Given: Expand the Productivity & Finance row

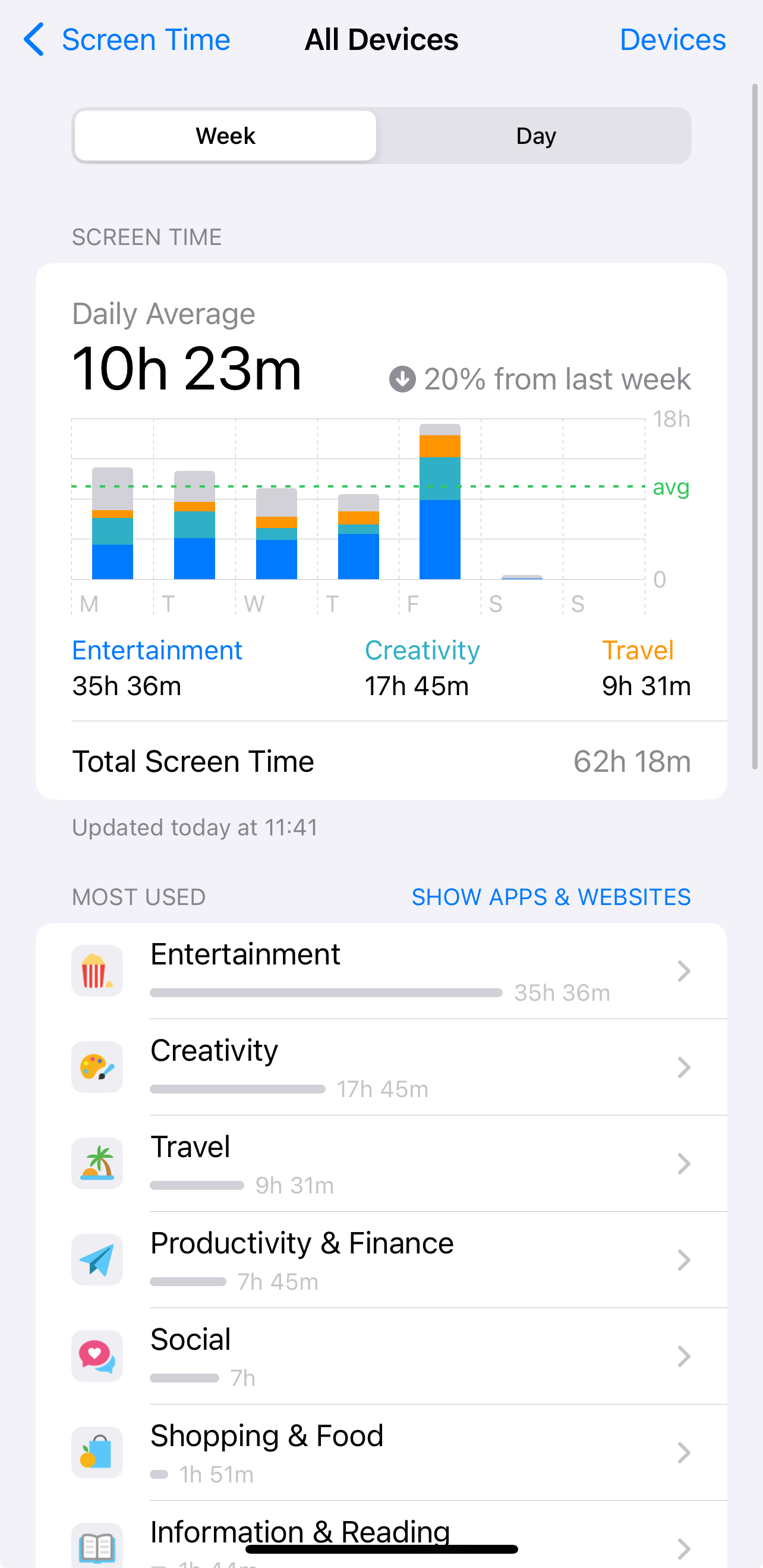Looking at the screenshot, I should click(x=684, y=1259).
